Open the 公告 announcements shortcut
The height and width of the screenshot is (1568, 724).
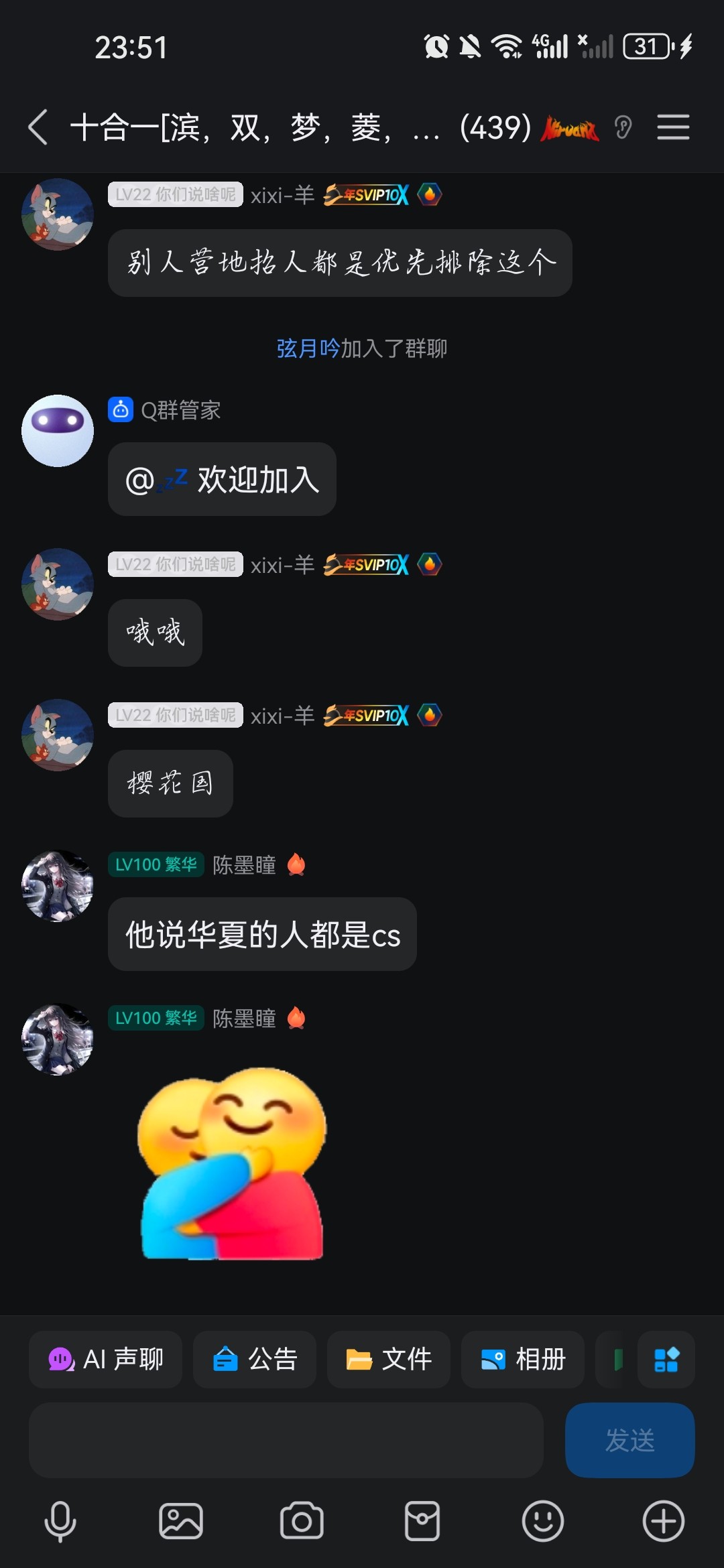[255, 1360]
